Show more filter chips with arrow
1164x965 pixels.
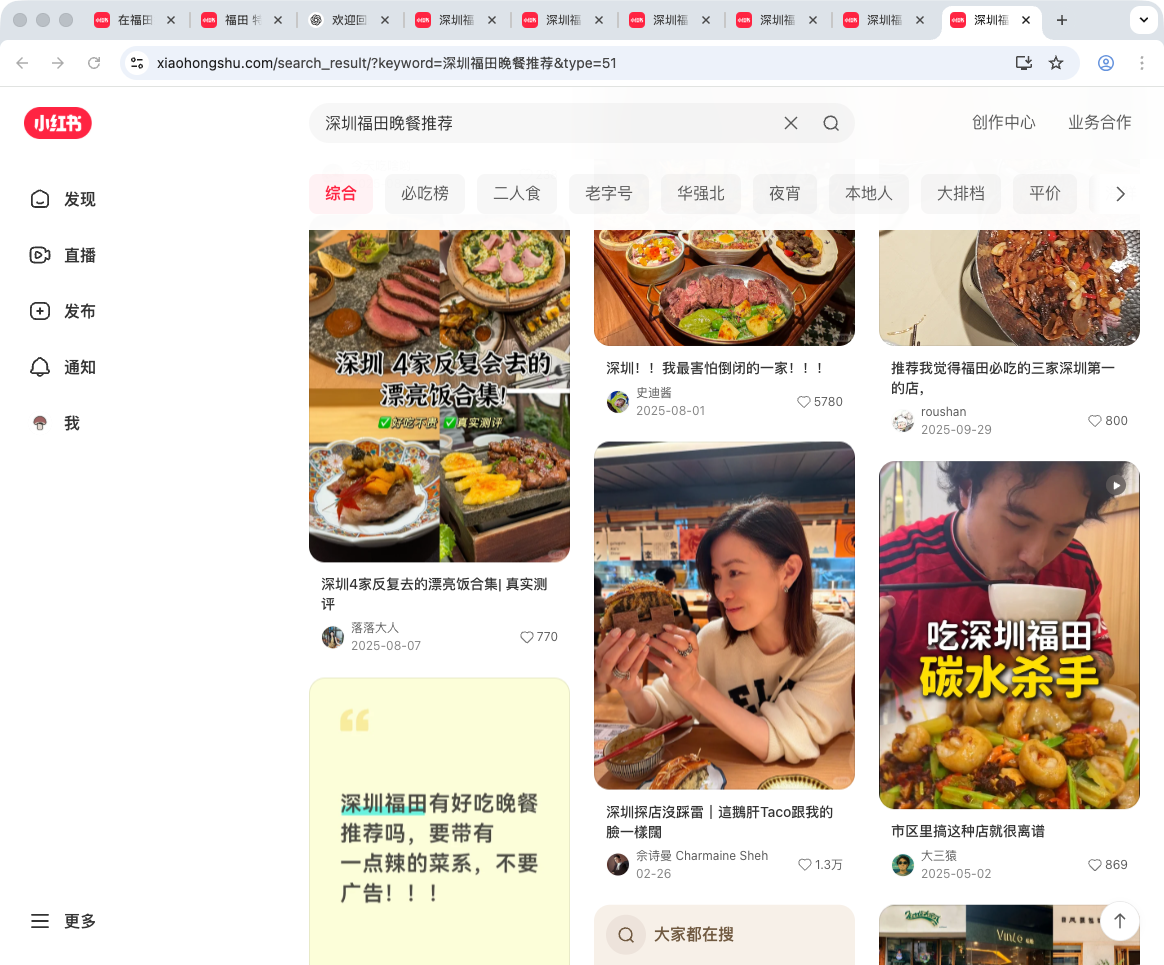point(1120,194)
